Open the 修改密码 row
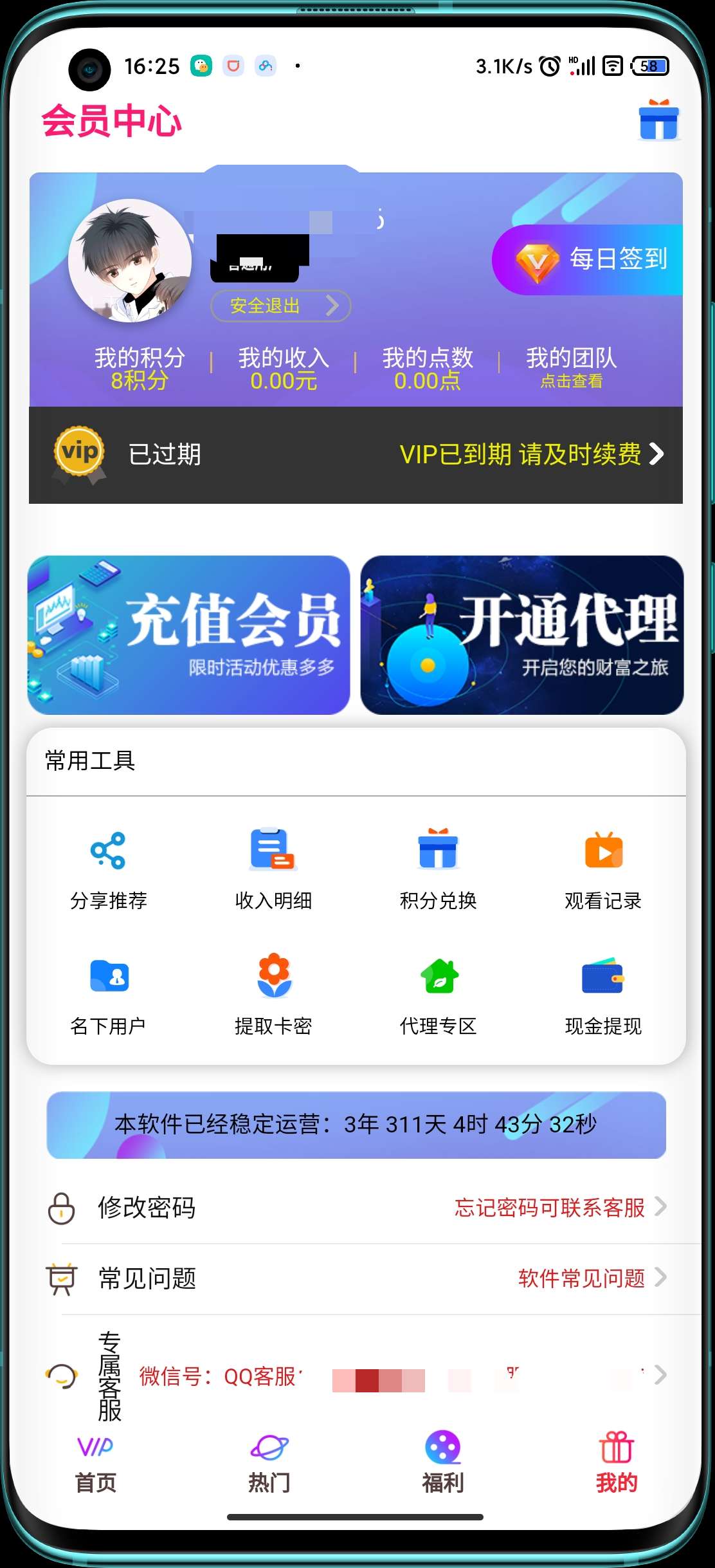715x1568 pixels. [357, 1208]
